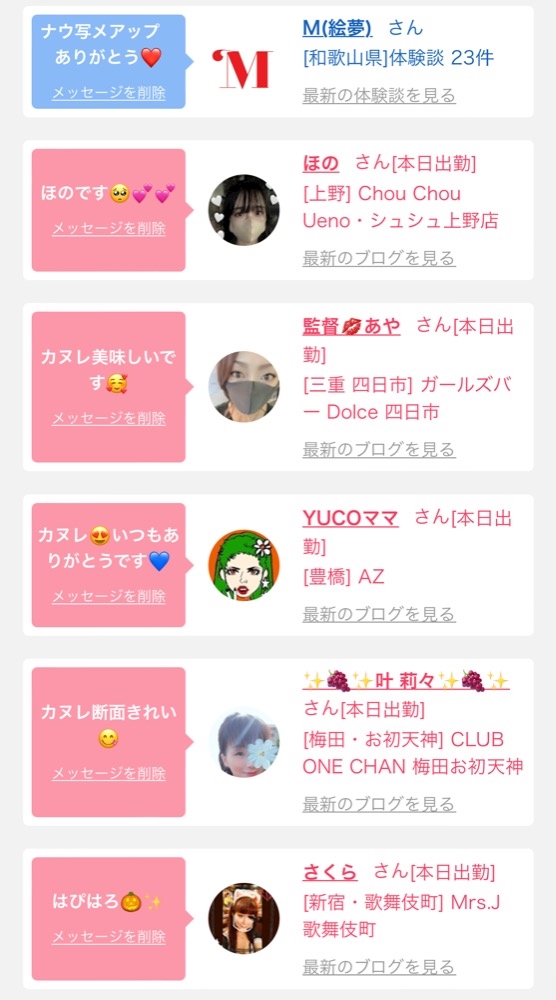View the latest blog by 叶 莉々
This screenshot has width=556, height=1000.
click(x=379, y=804)
